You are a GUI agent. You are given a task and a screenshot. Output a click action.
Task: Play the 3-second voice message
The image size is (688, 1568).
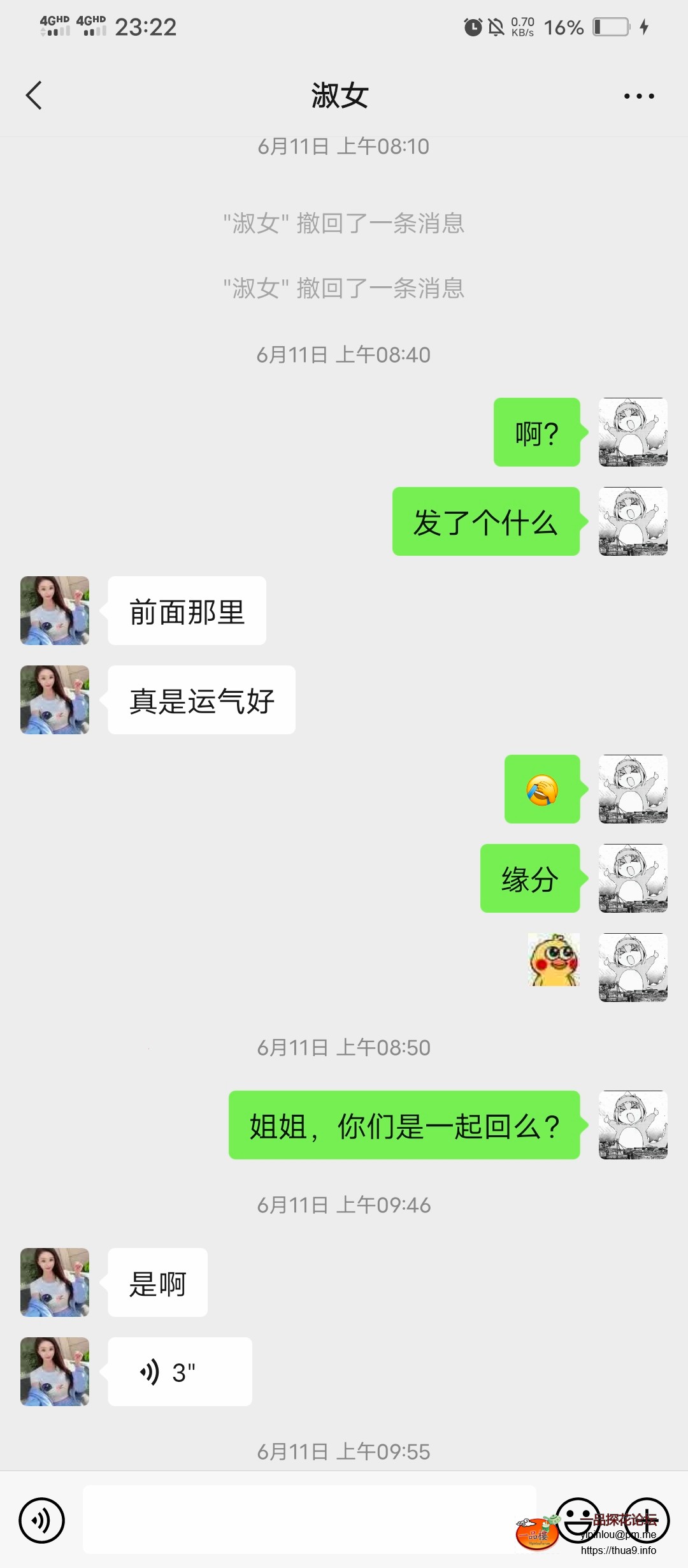click(x=178, y=1372)
